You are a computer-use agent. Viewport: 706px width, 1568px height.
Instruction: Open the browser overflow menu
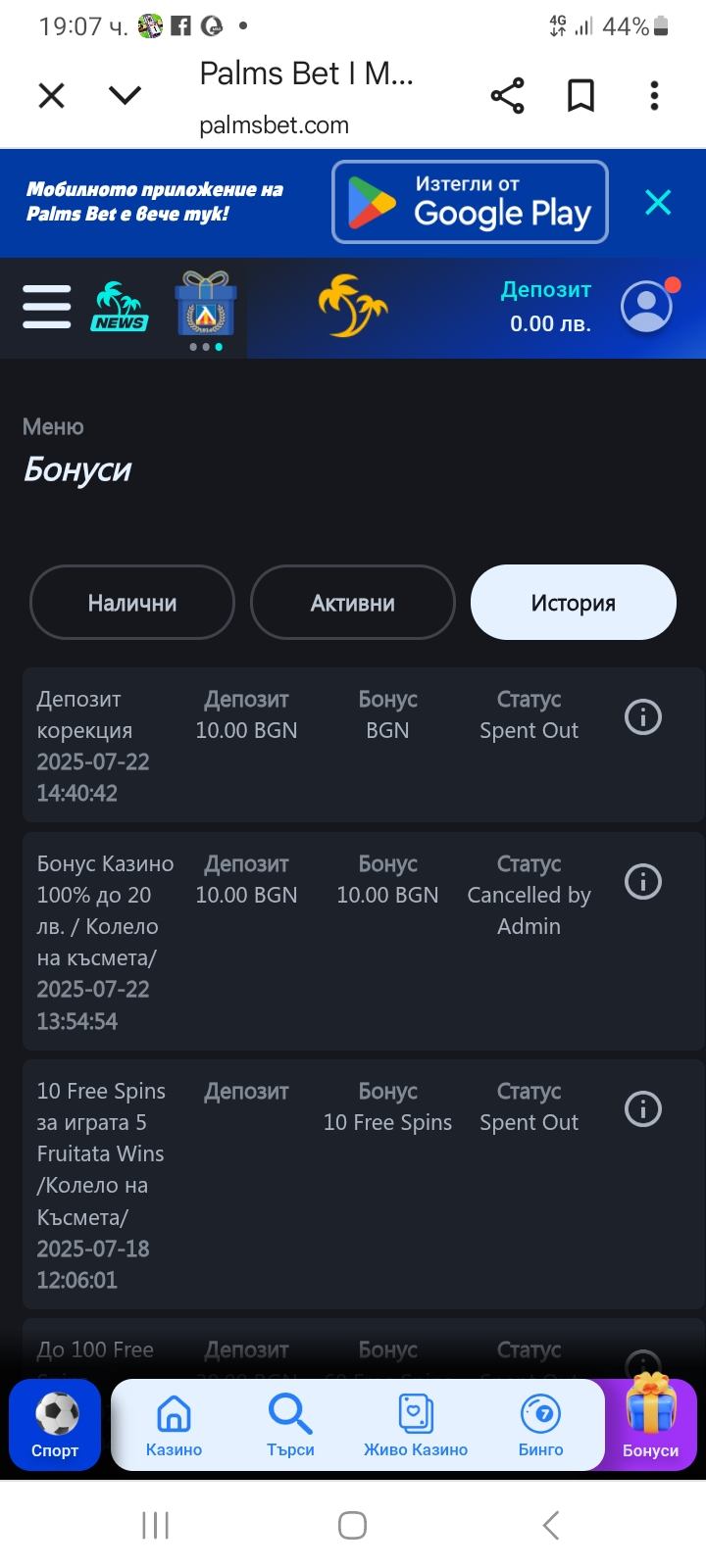[654, 95]
